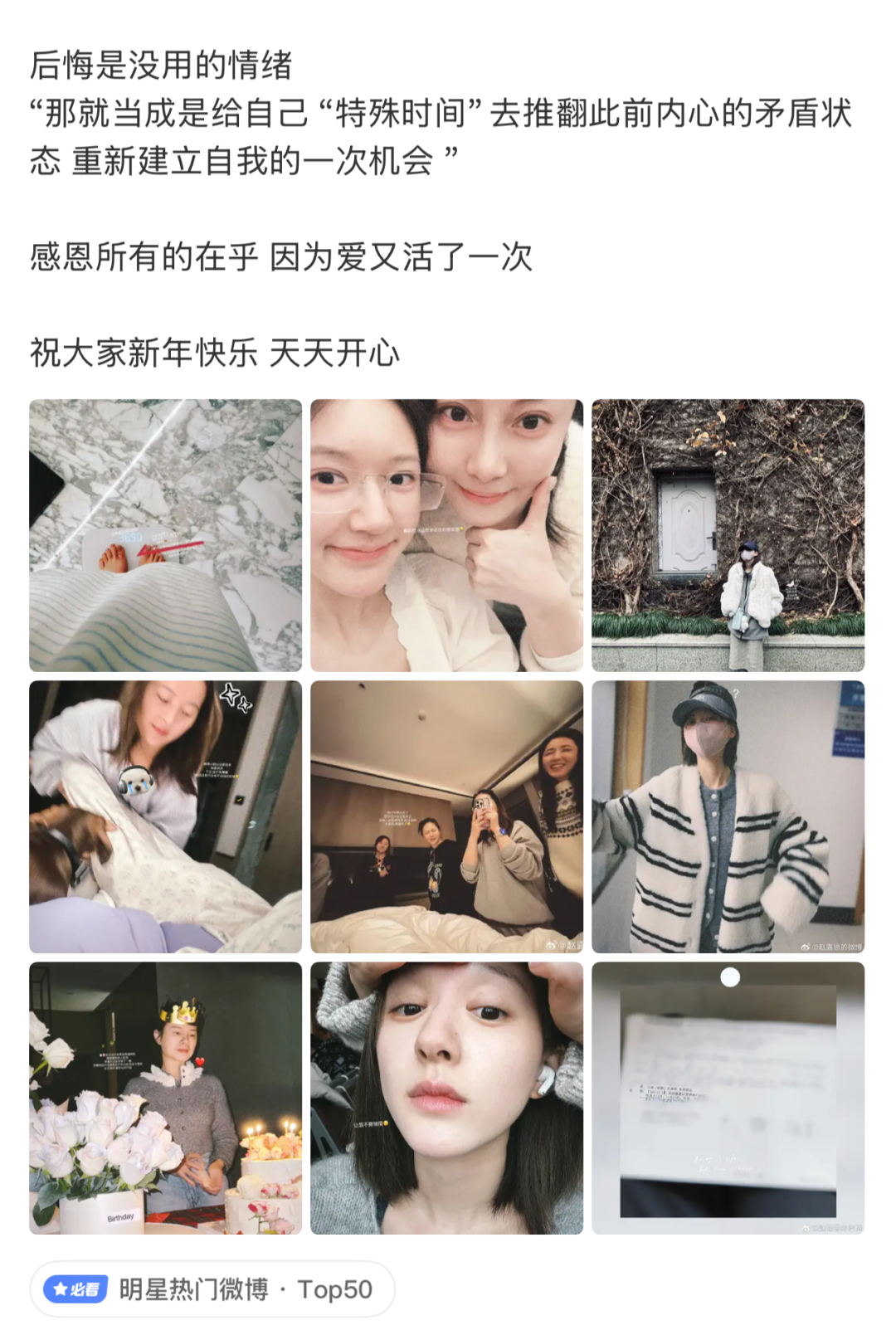Image resolution: width=896 pixels, height=1325 pixels.
Task: View the blurred document photo
Action: [x=728, y=1098]
